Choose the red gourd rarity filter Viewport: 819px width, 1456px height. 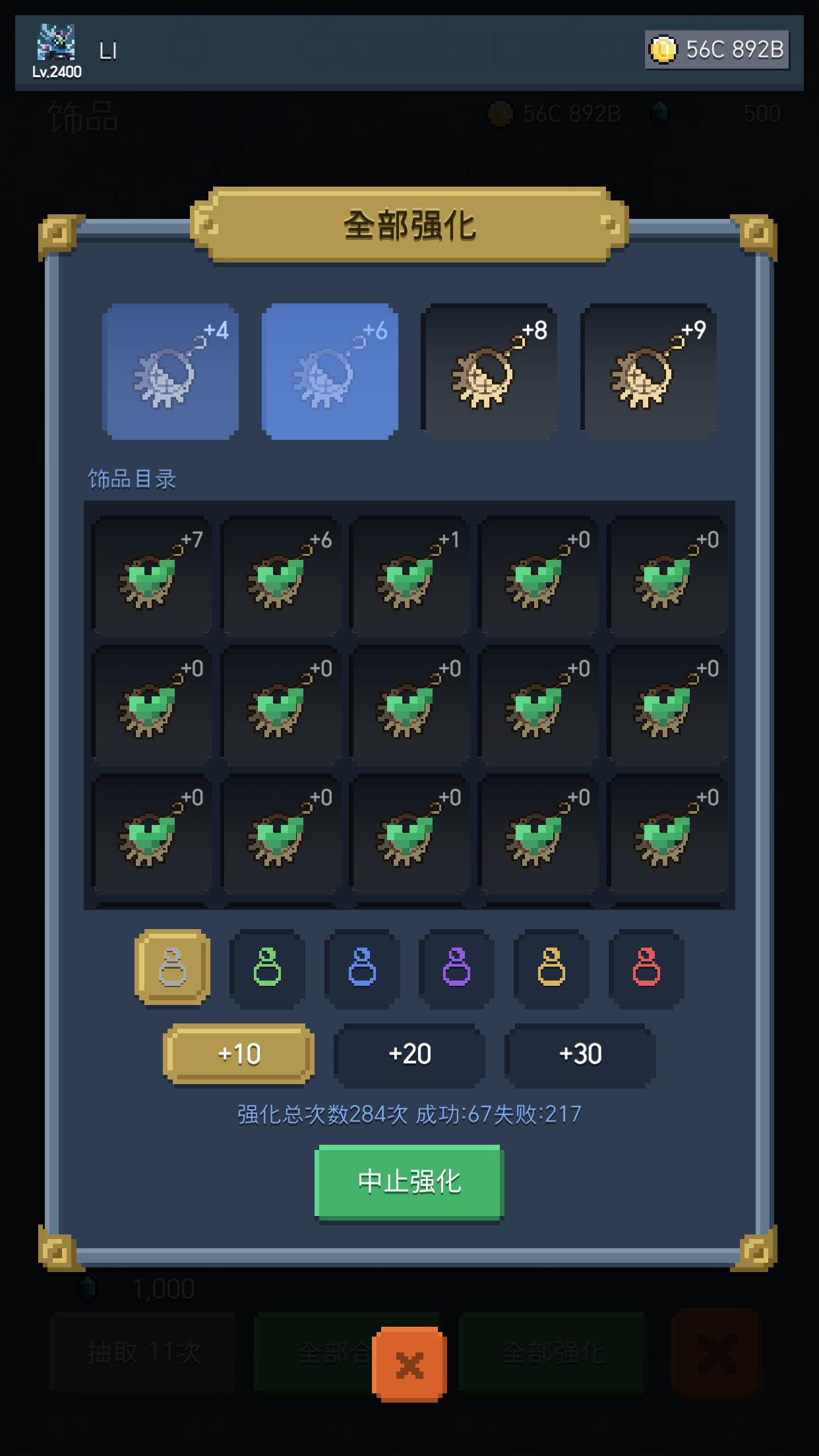coord(646,967)
